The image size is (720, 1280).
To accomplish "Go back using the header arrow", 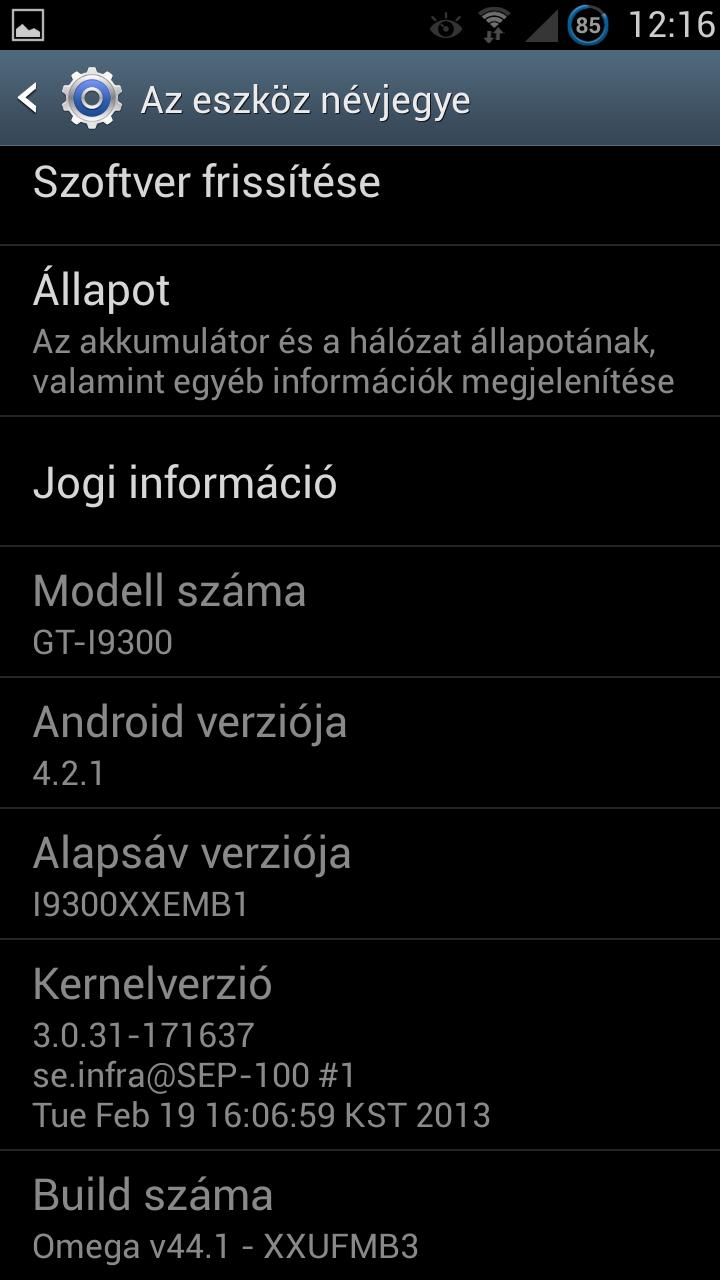I will pyautogui.click(x=28, y=99).
